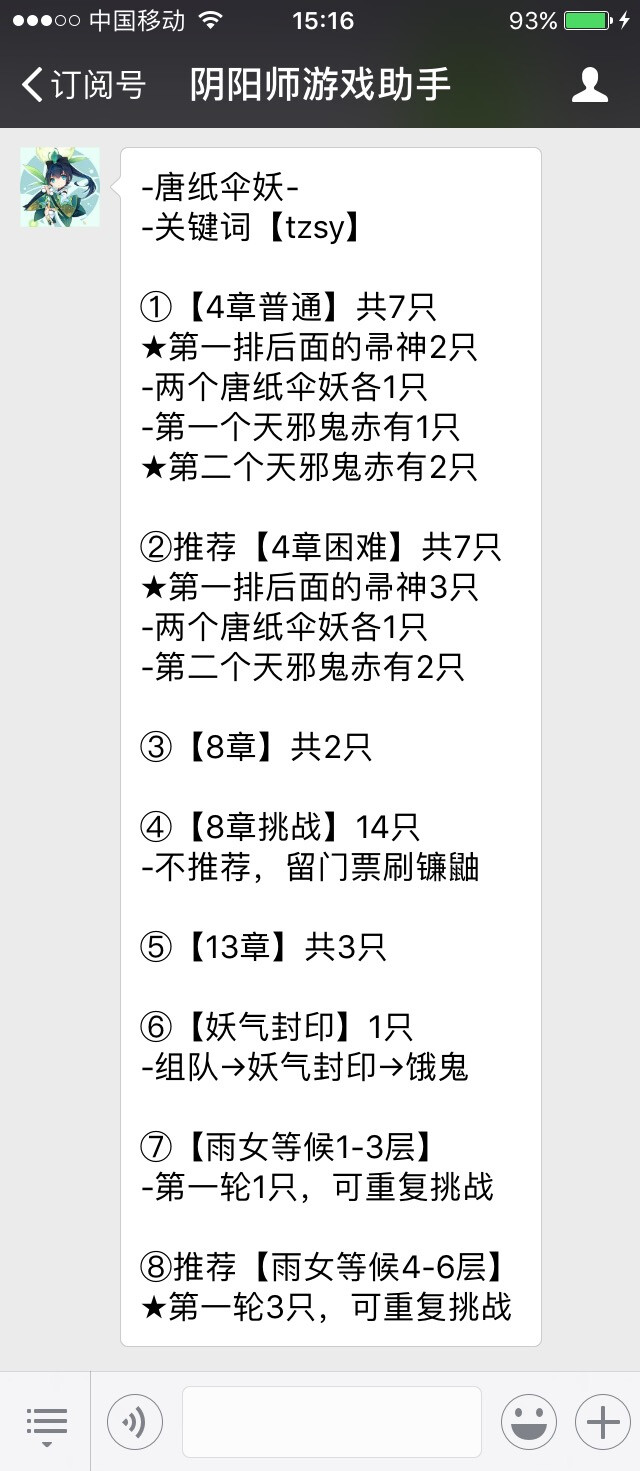Image resolution: width=640 pixels, height=1471 pixels.
Task: Switch to the account menu list
Action: [46, 1422]
